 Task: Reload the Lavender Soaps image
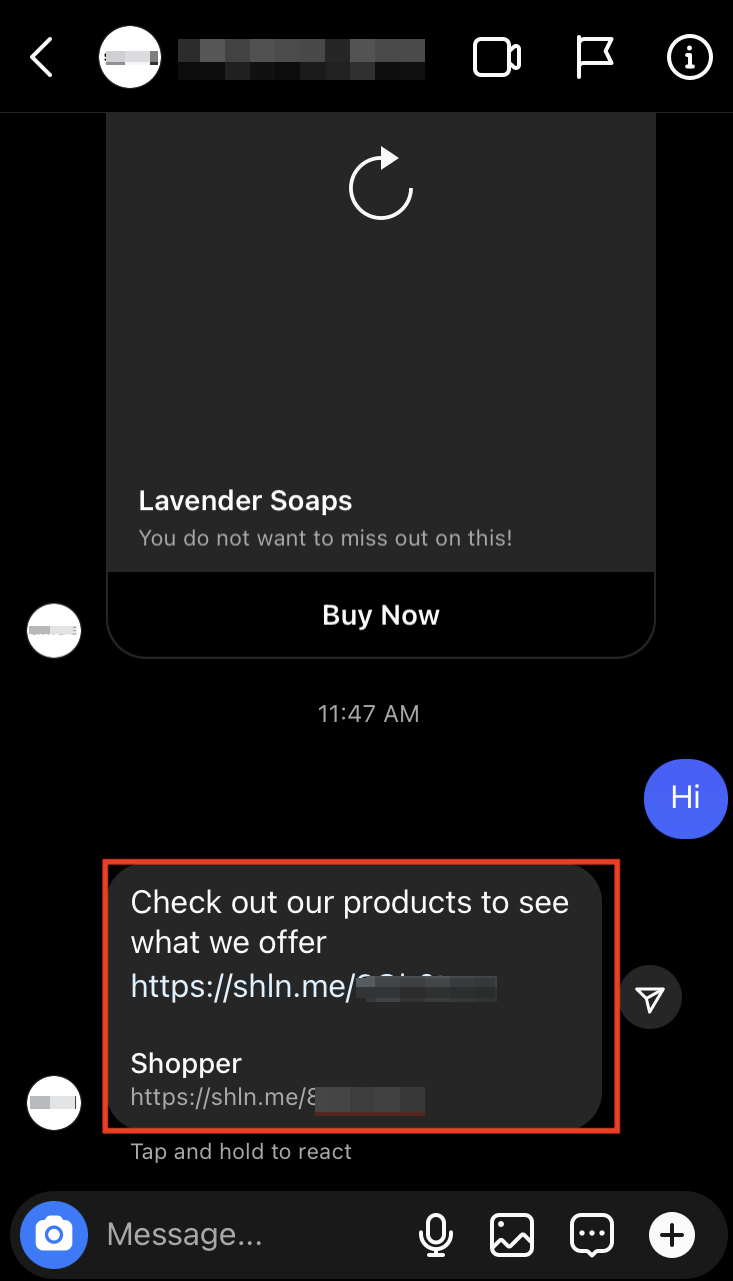pyautogui.click(x=381, y=186)
